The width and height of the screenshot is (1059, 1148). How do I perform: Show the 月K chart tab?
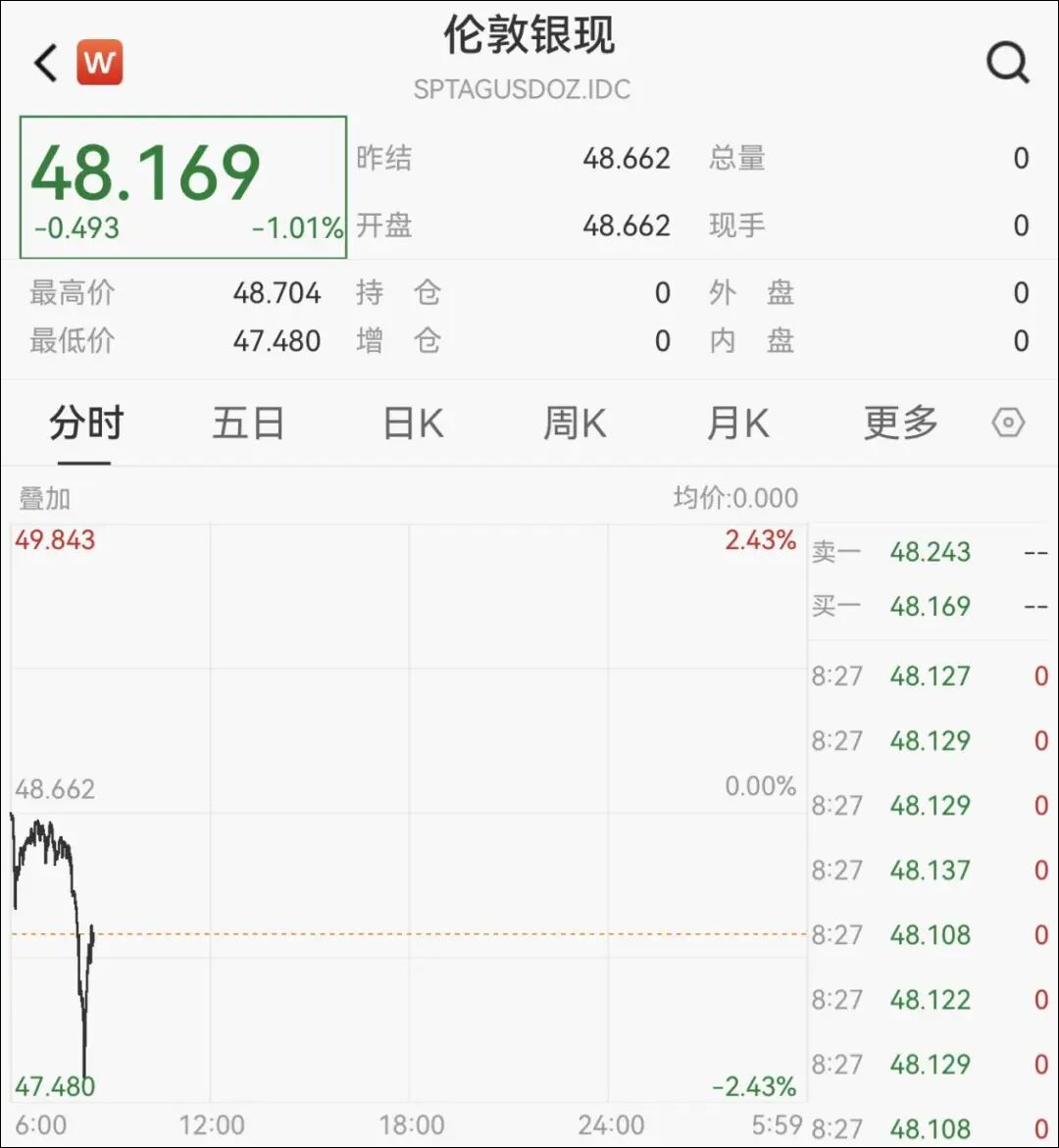[x=737, y=424]
